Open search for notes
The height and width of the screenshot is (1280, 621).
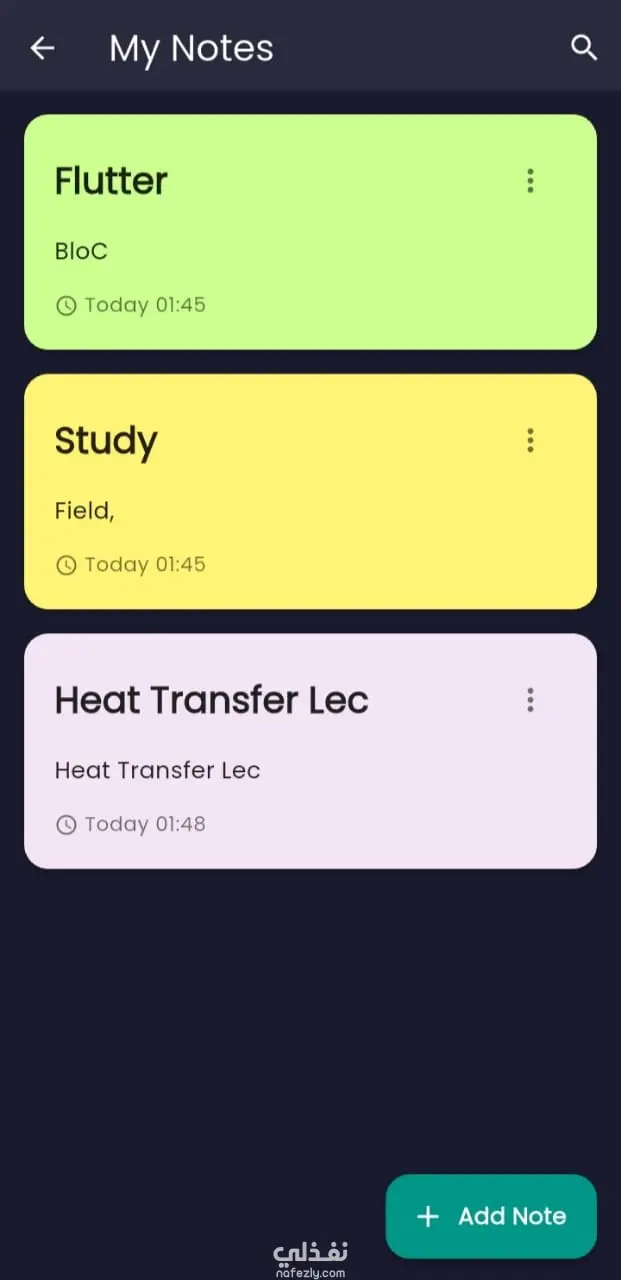click(583, 48)
